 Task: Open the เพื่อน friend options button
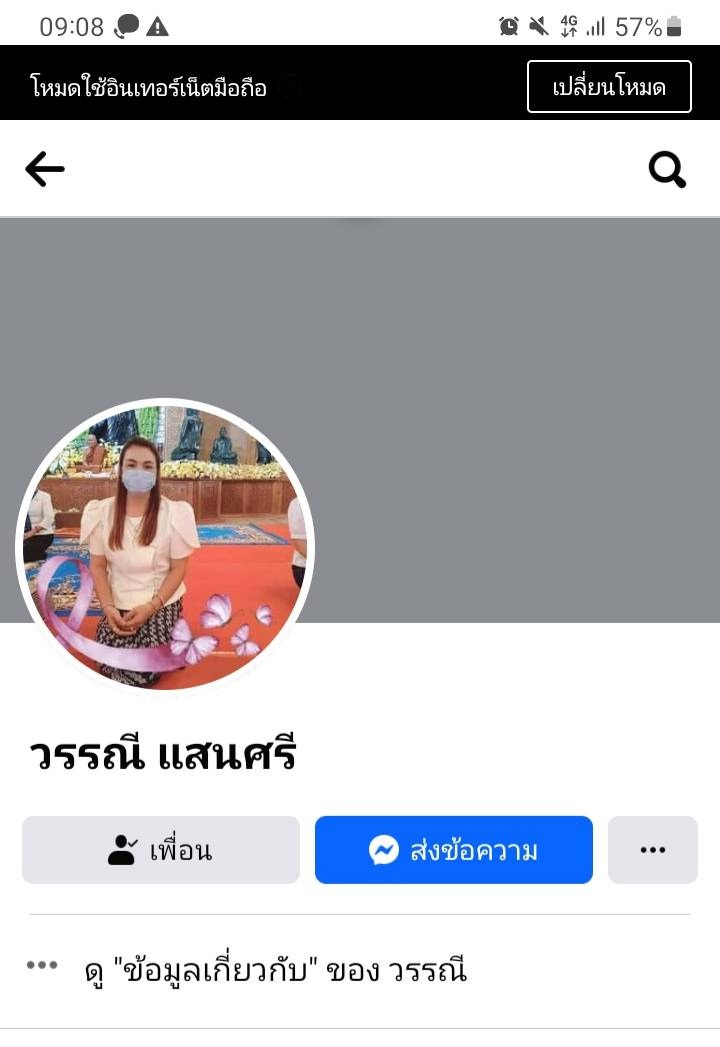click(x=161, y=850)
